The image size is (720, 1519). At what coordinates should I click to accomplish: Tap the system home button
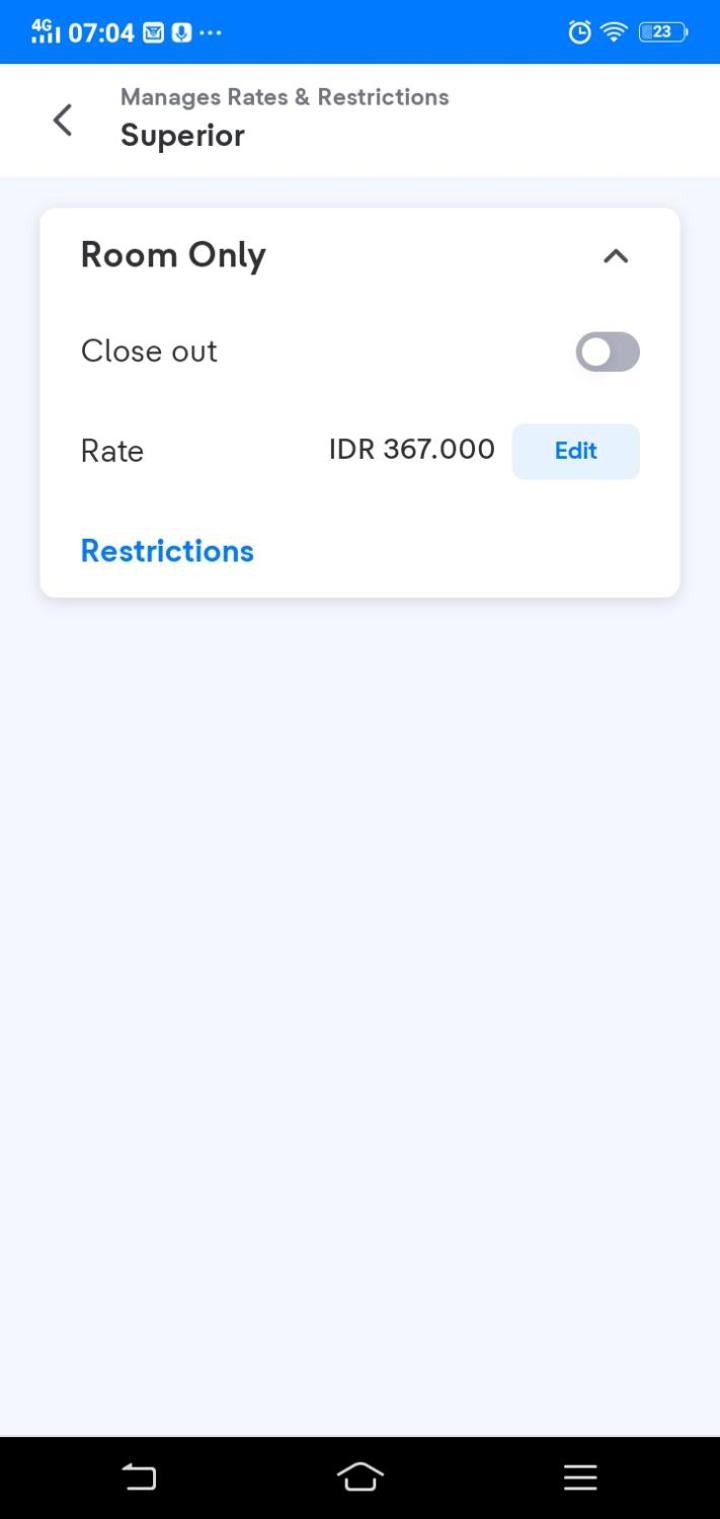pyautogui.click(x=360, y=1477)
